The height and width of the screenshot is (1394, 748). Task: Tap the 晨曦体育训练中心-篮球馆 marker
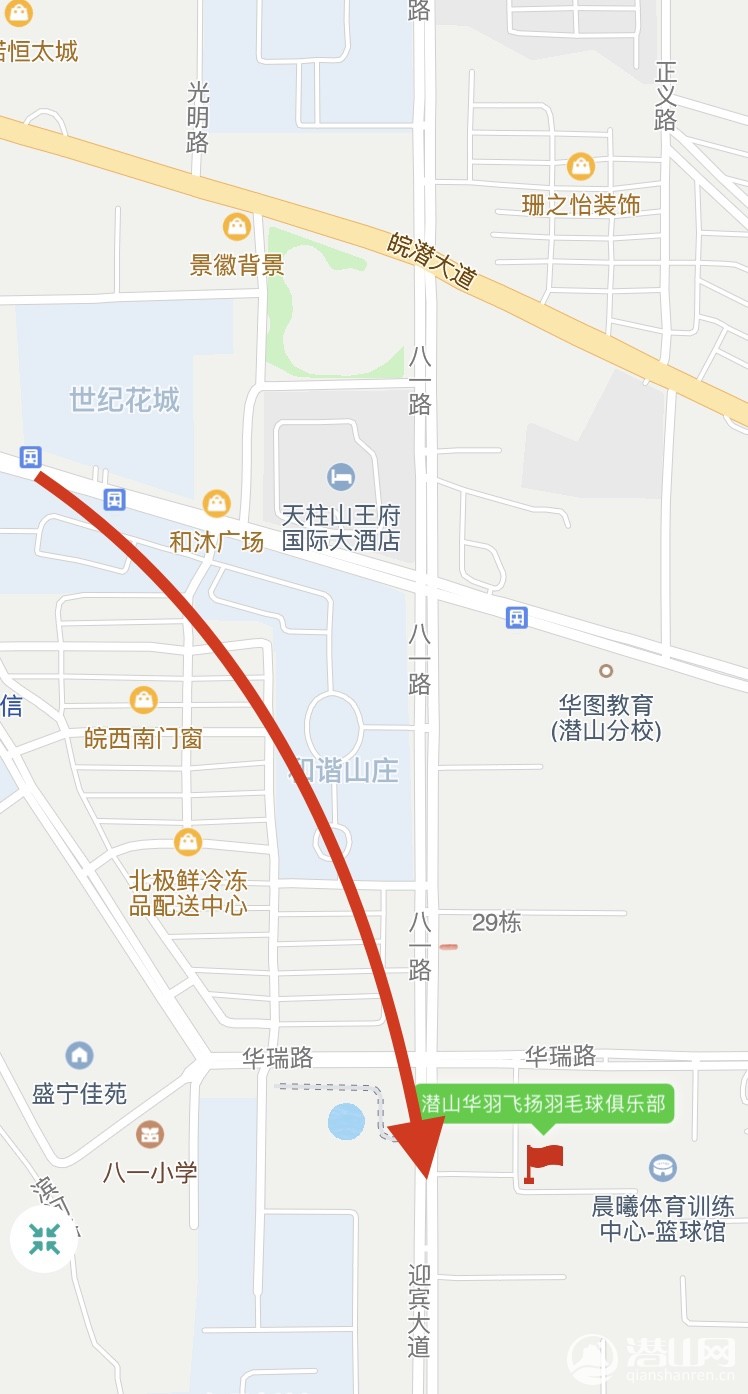663,1167
